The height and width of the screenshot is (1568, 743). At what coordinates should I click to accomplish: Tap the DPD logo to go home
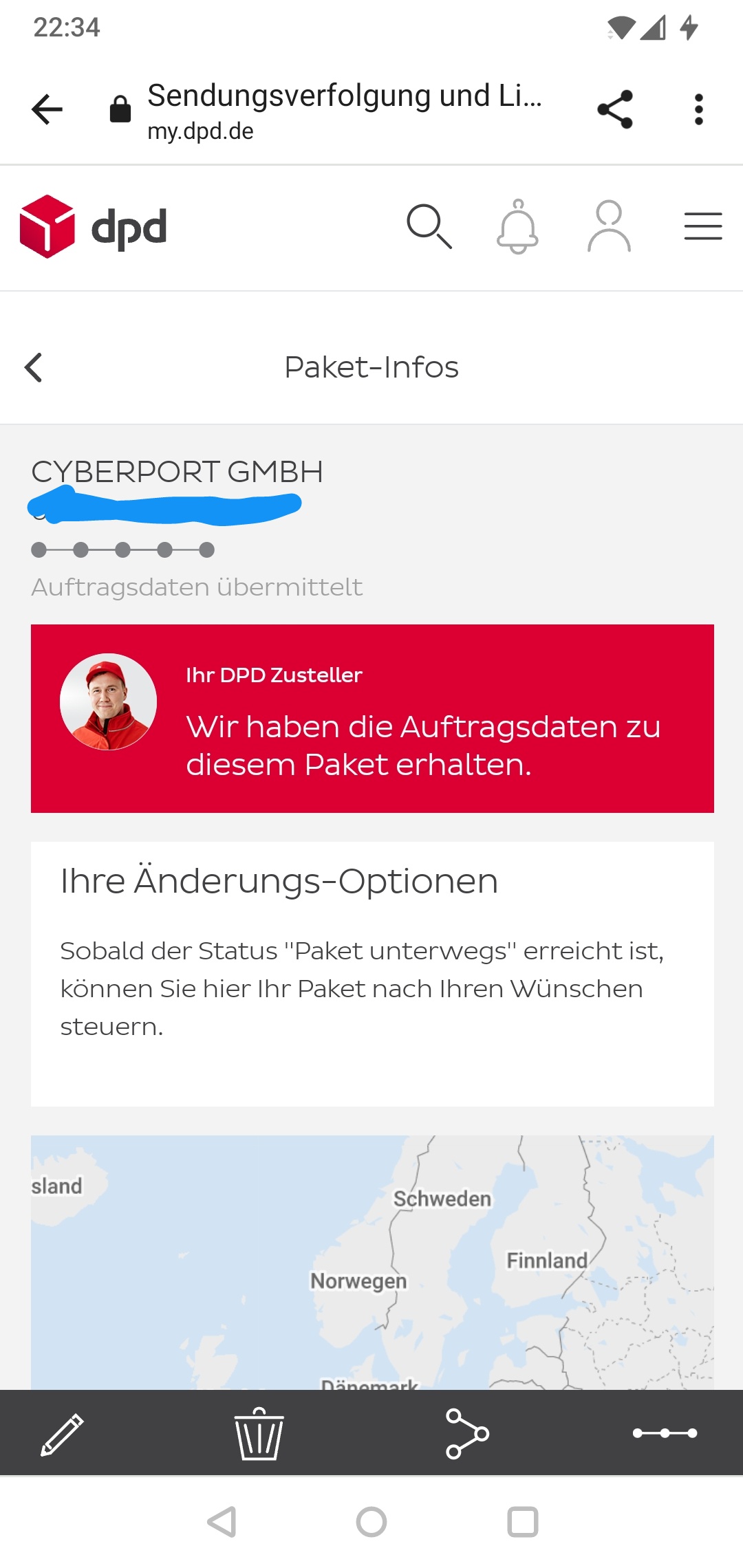click(94, 226)
